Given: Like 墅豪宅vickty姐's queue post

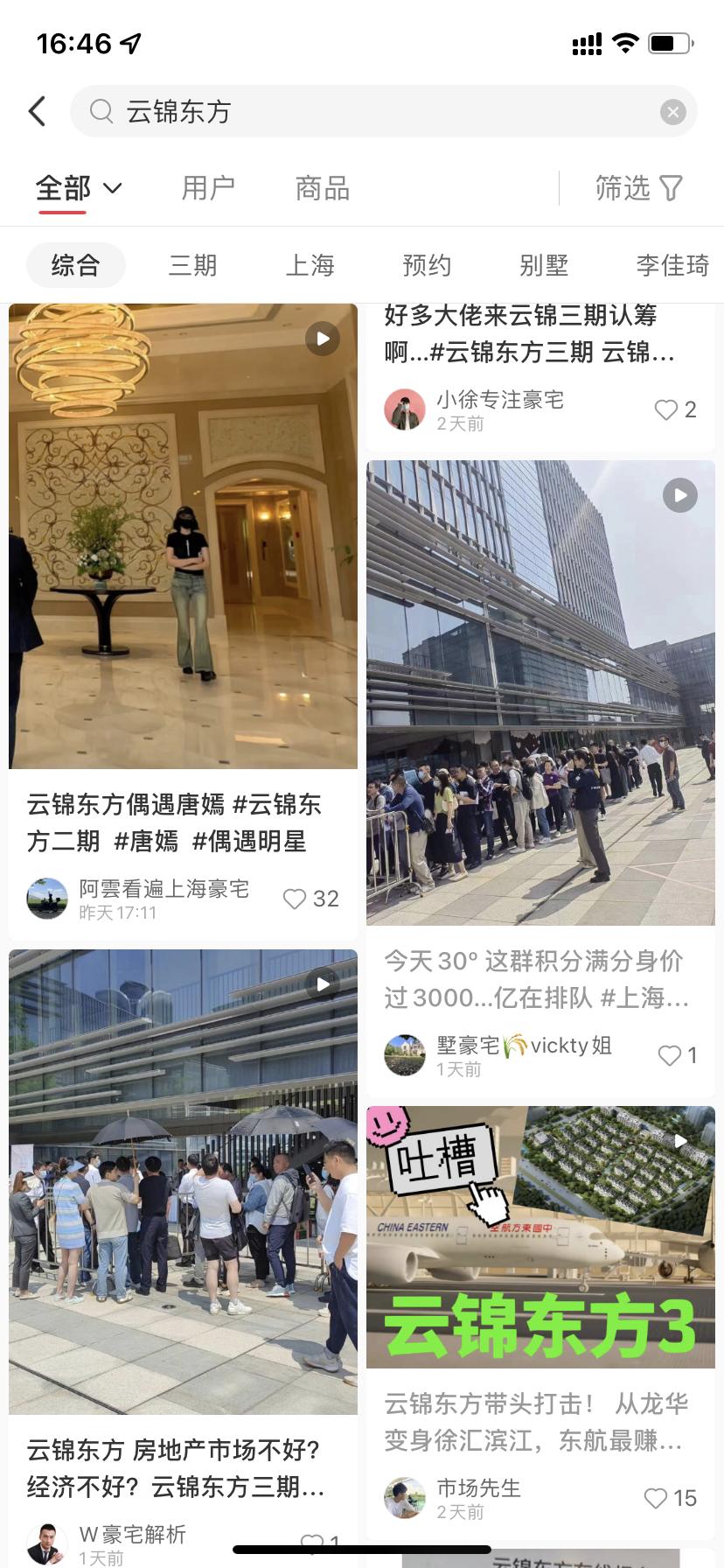Looking at the screenshot, I should coord(670,1054).
